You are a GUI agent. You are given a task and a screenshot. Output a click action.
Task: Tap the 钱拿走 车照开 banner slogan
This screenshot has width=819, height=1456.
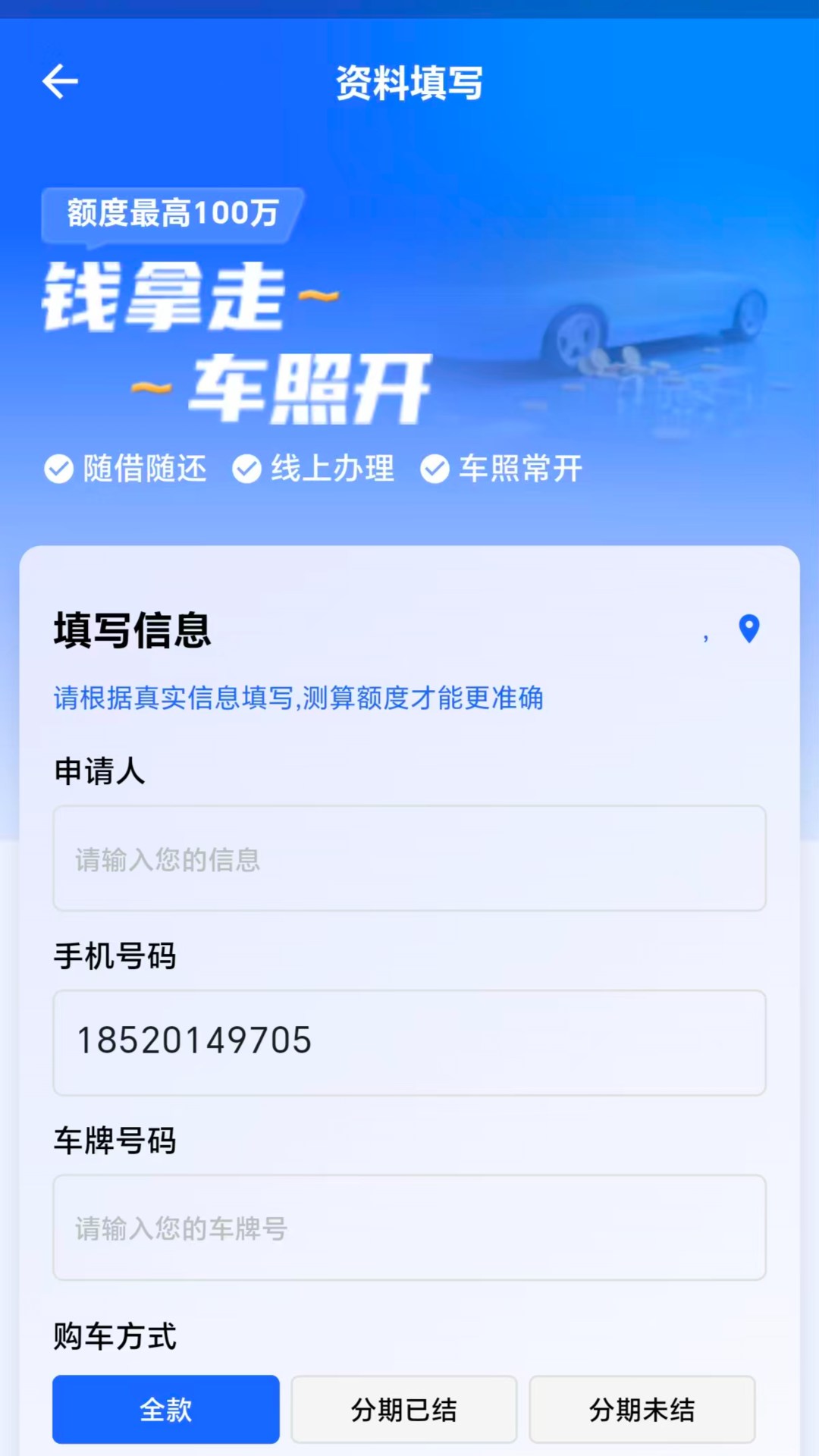pos(243,334)
